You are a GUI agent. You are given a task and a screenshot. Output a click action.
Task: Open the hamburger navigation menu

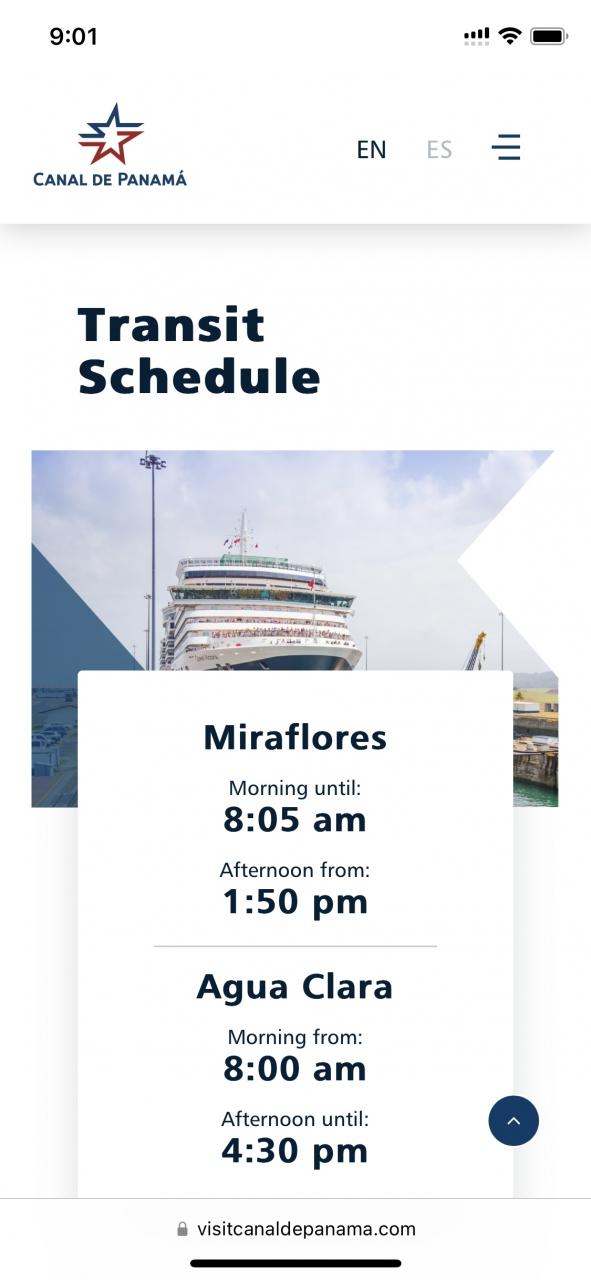coord(506,148)
